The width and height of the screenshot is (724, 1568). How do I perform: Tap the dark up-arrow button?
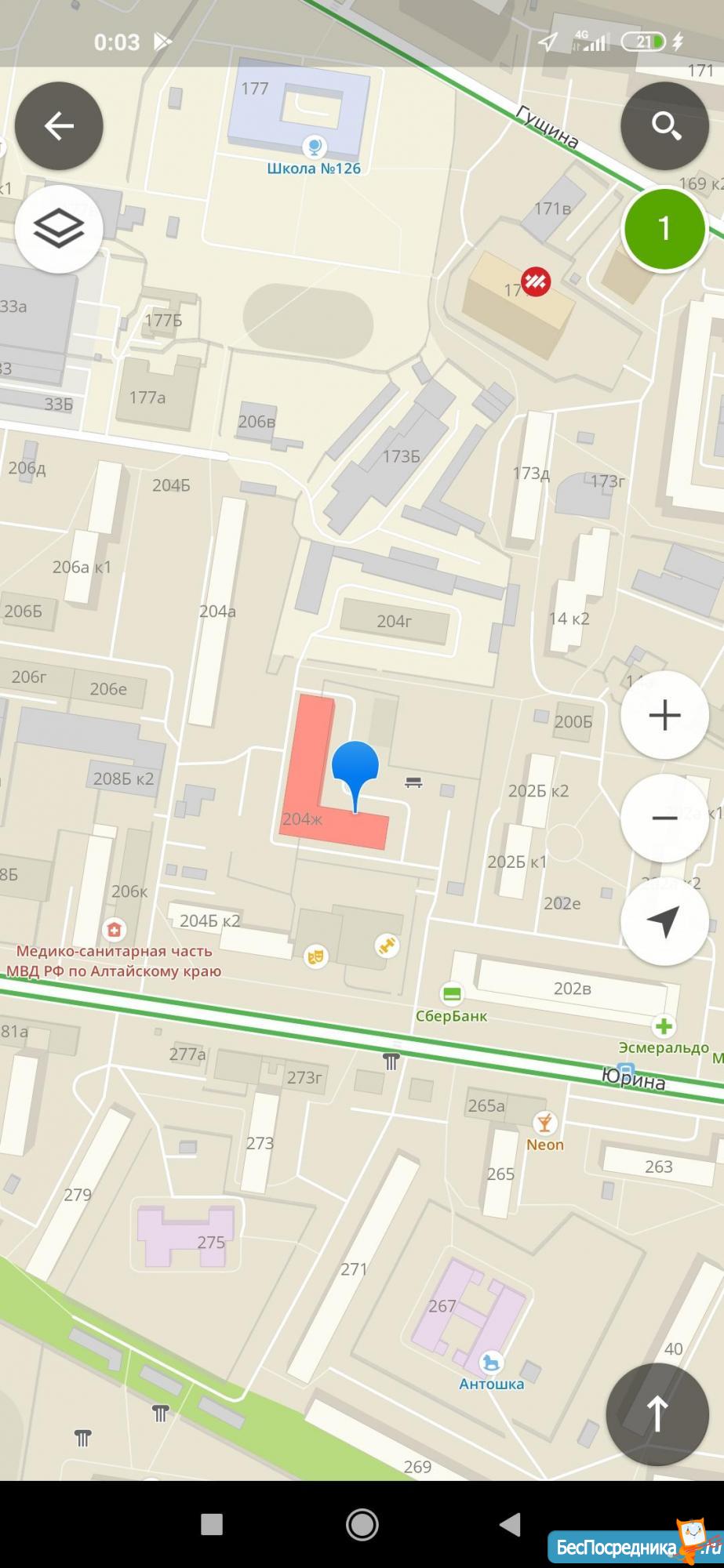click(x=657, y=1414)
